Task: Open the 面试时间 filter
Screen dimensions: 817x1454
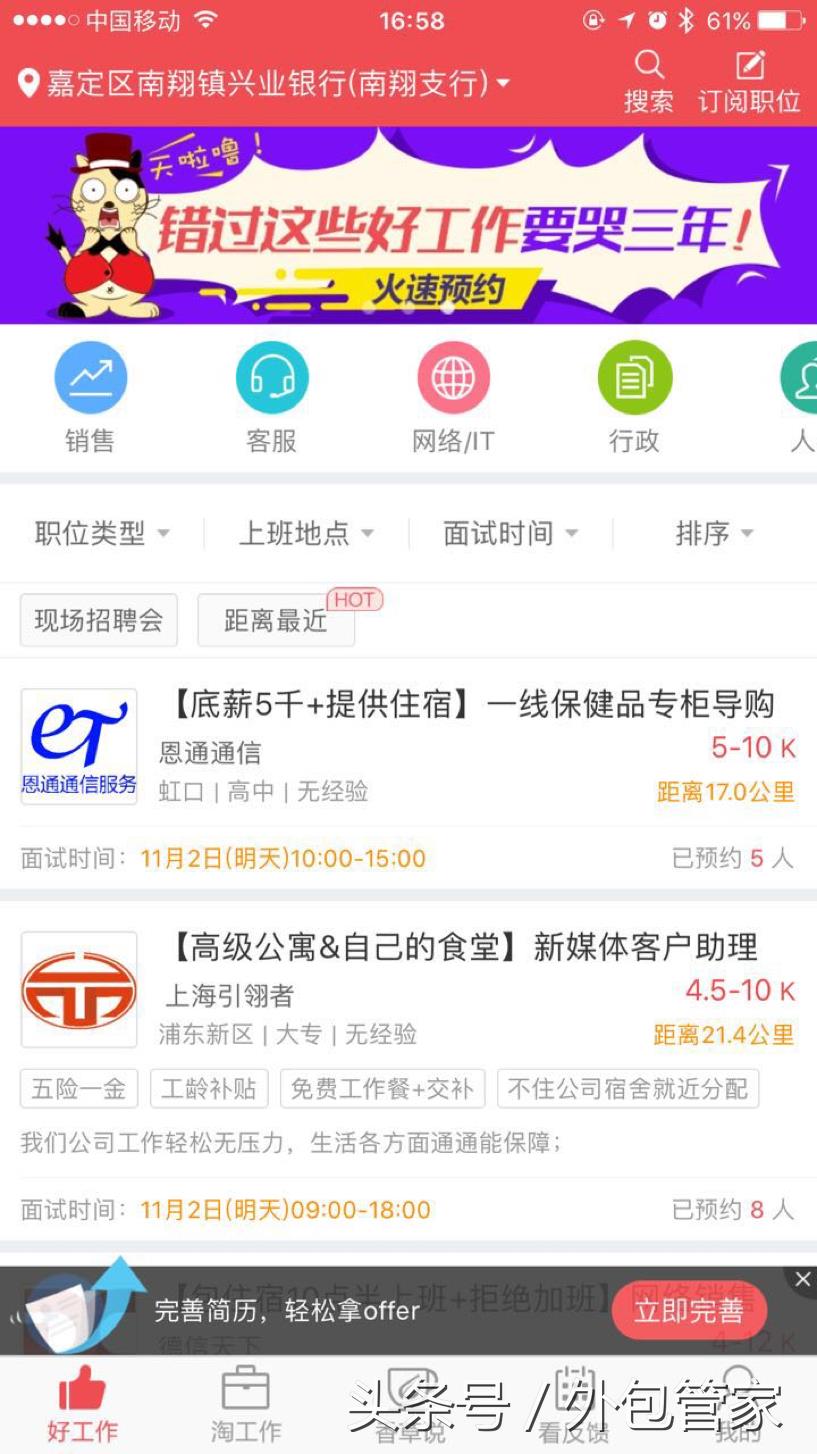Action: pos(510,534)
